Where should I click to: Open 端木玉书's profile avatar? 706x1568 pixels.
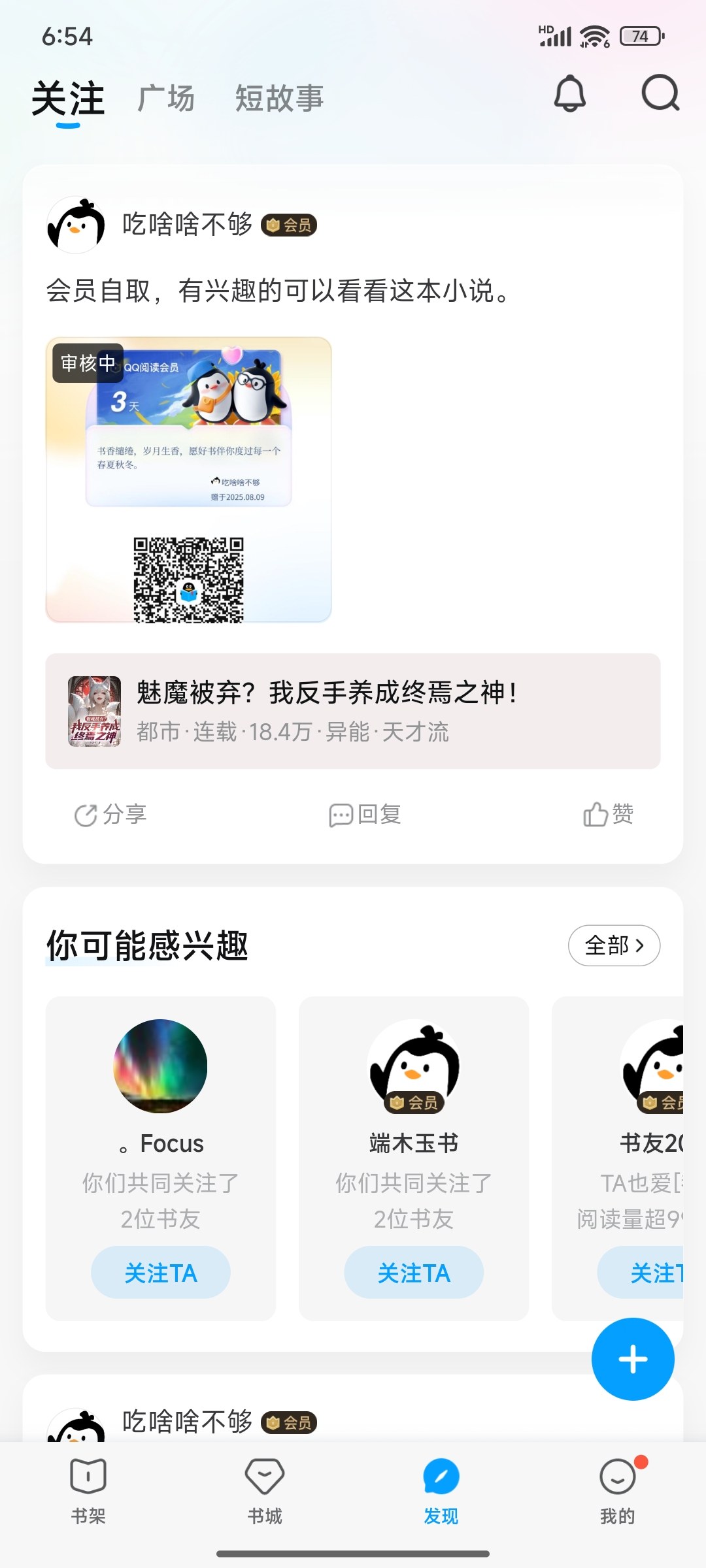(413, 1066)
